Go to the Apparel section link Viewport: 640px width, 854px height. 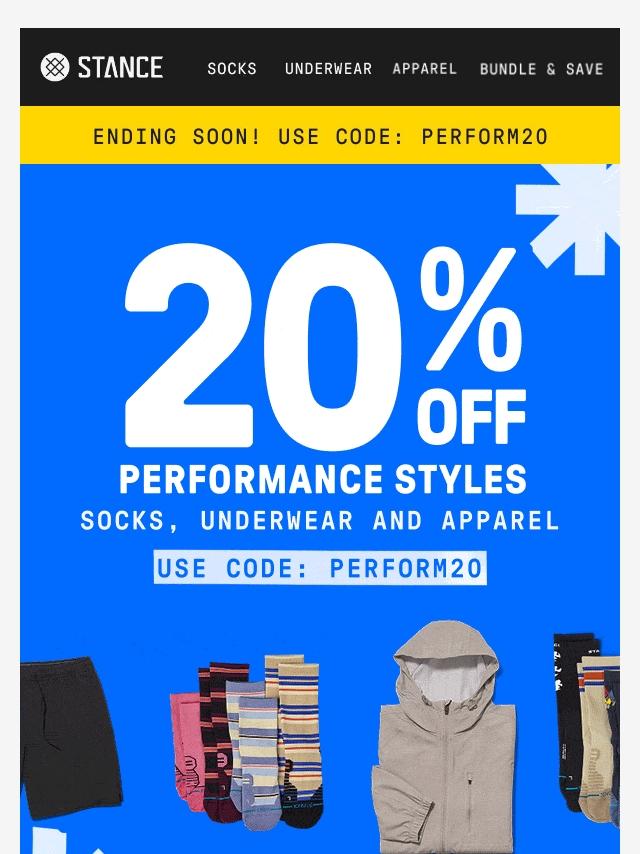pos(424,69)
